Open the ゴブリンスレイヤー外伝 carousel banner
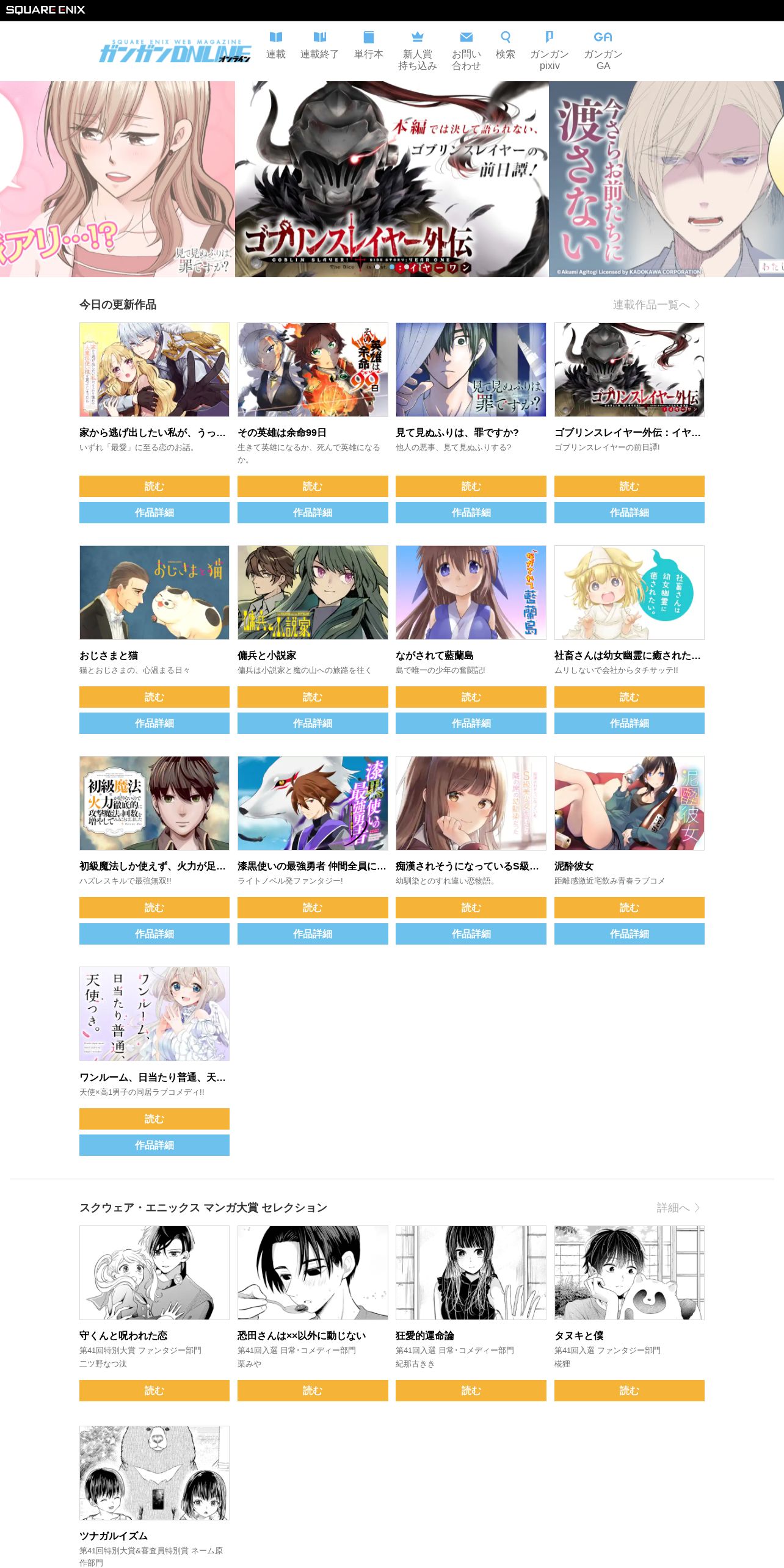This screenshot has width=784, height=1568. pos(392,179)
